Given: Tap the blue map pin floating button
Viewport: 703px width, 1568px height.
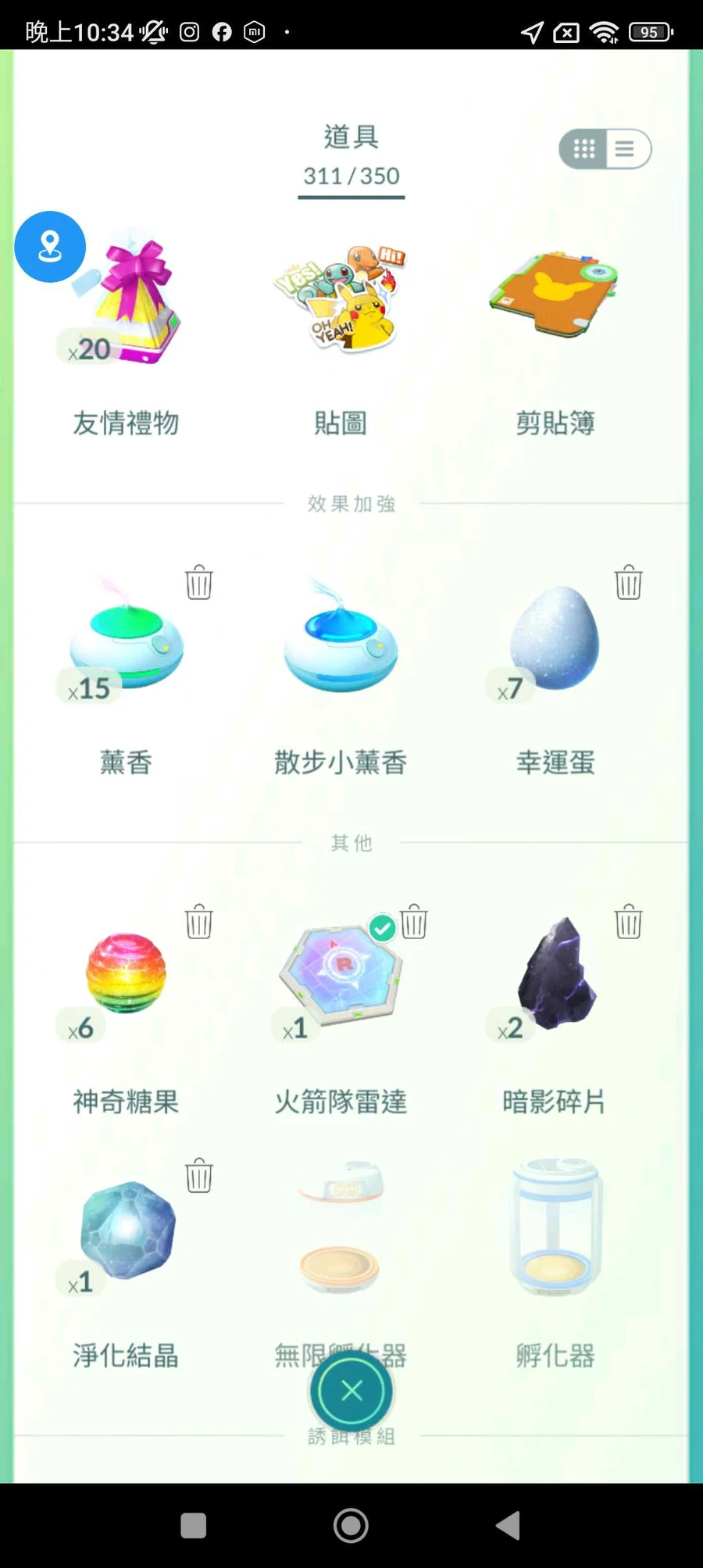Looking at the screenshot, I should click(x=50, y=247).
